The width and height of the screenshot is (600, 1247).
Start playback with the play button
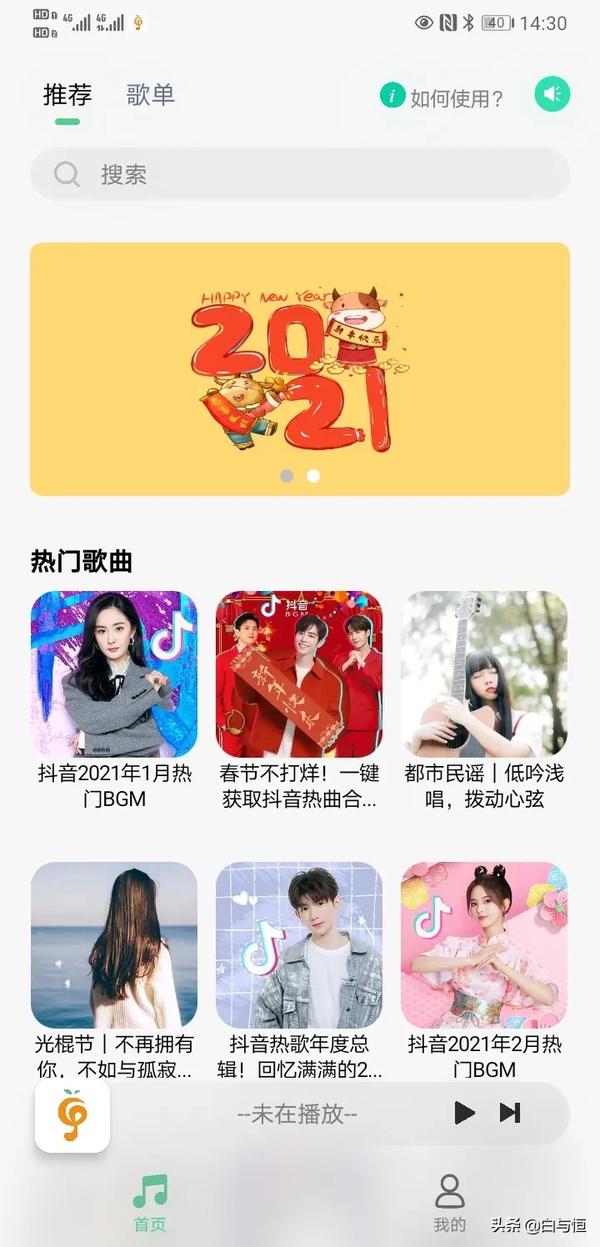point(464,1113)
